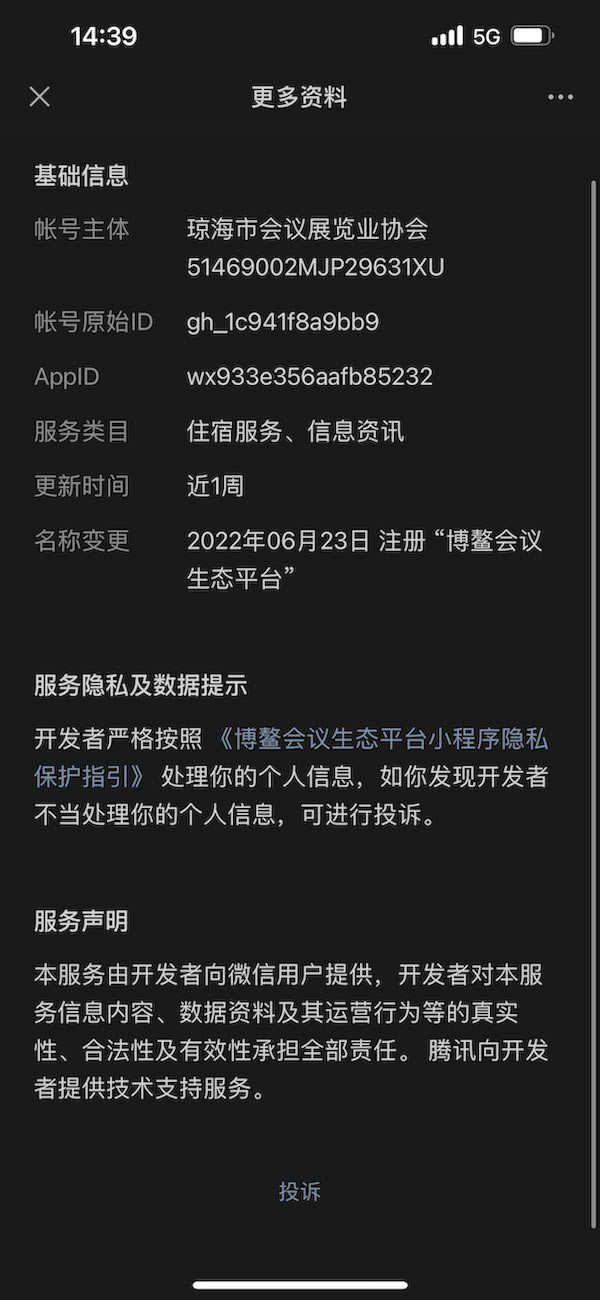
Task: Close the 更多资料 page
Action: [39, 97]
